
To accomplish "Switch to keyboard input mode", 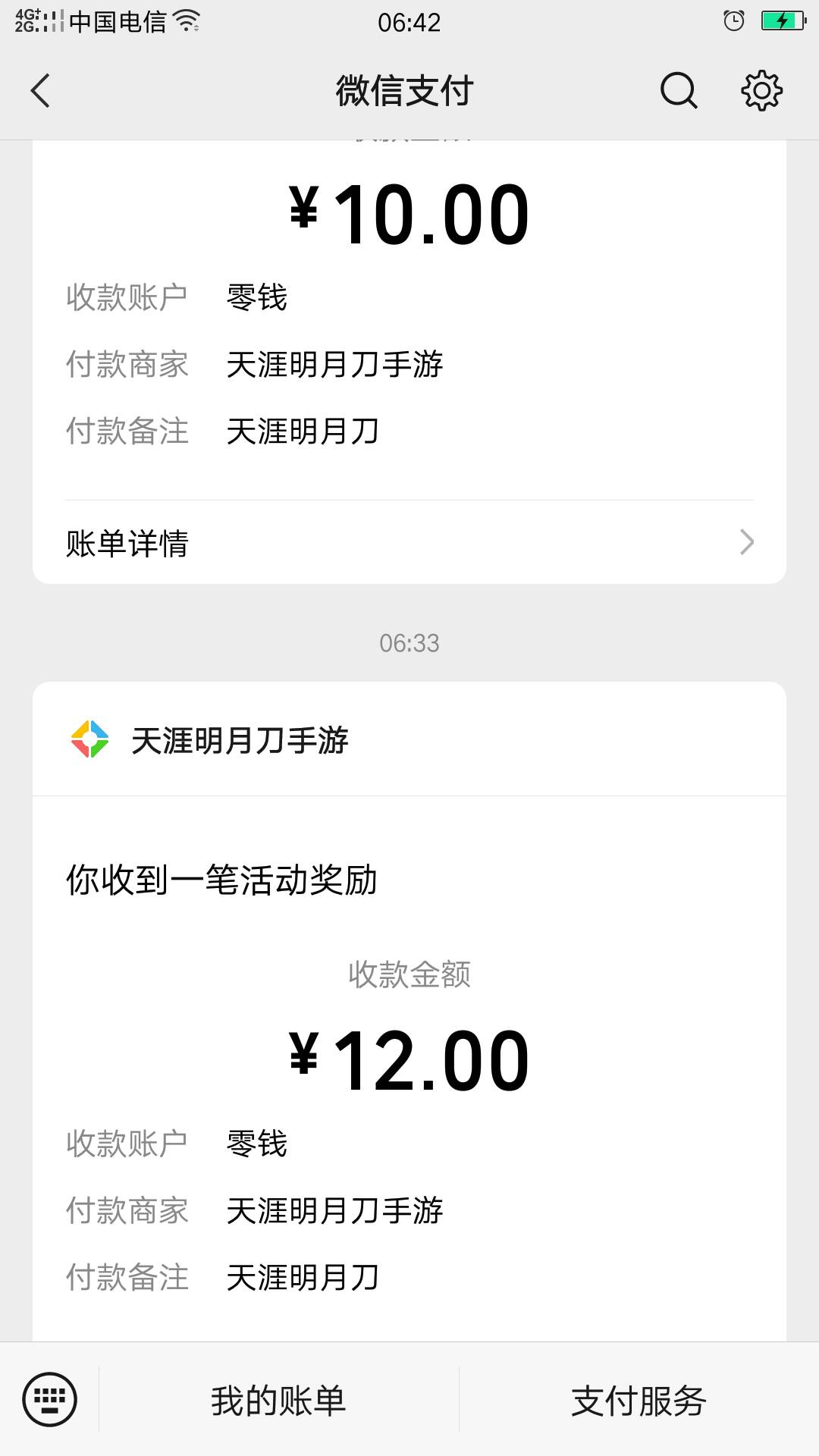I will 50,1399.
